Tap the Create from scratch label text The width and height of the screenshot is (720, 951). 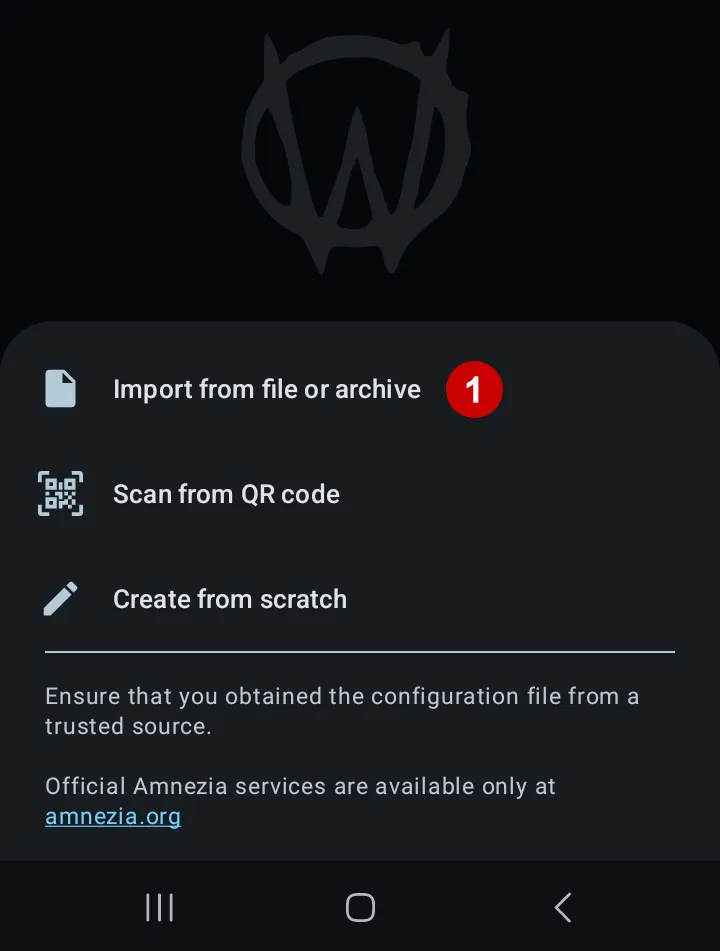[x=230, y=598]
